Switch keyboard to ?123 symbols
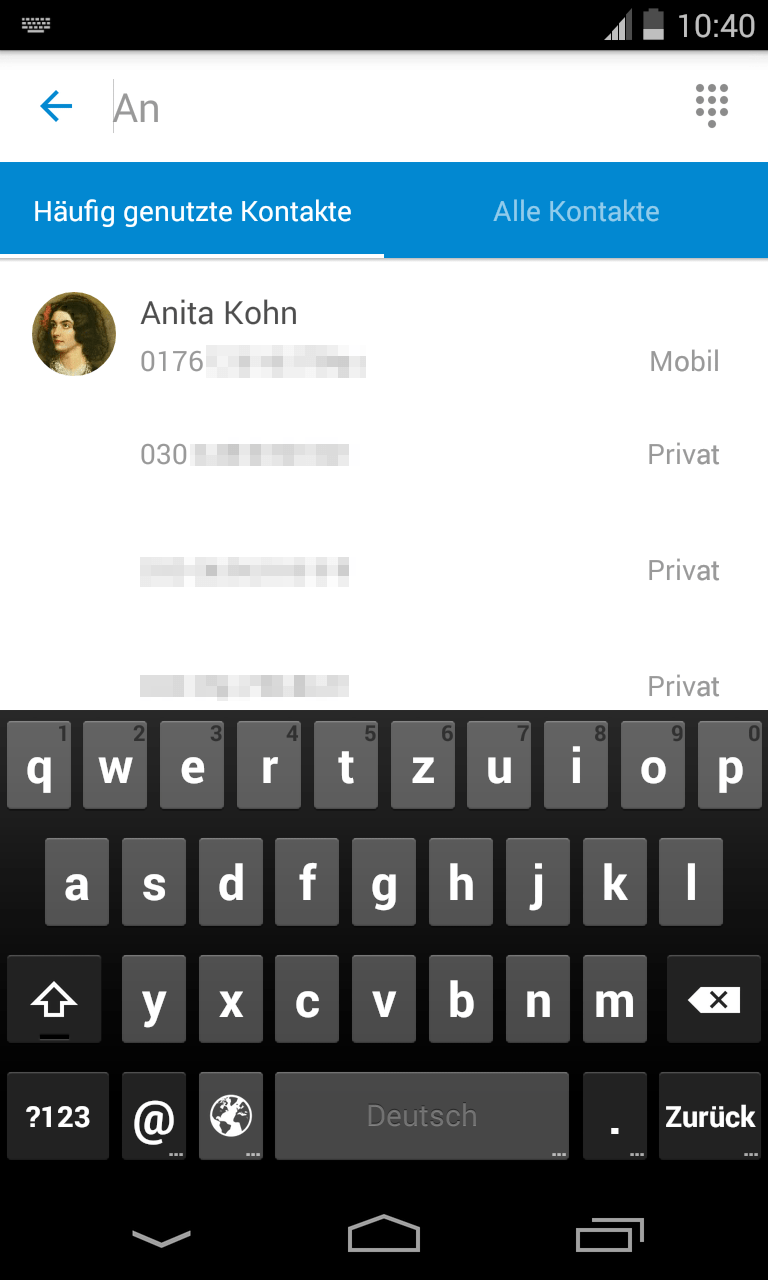Image resolution: width=768 pixels, height=1280 pixels. (x=58, y=1116)
